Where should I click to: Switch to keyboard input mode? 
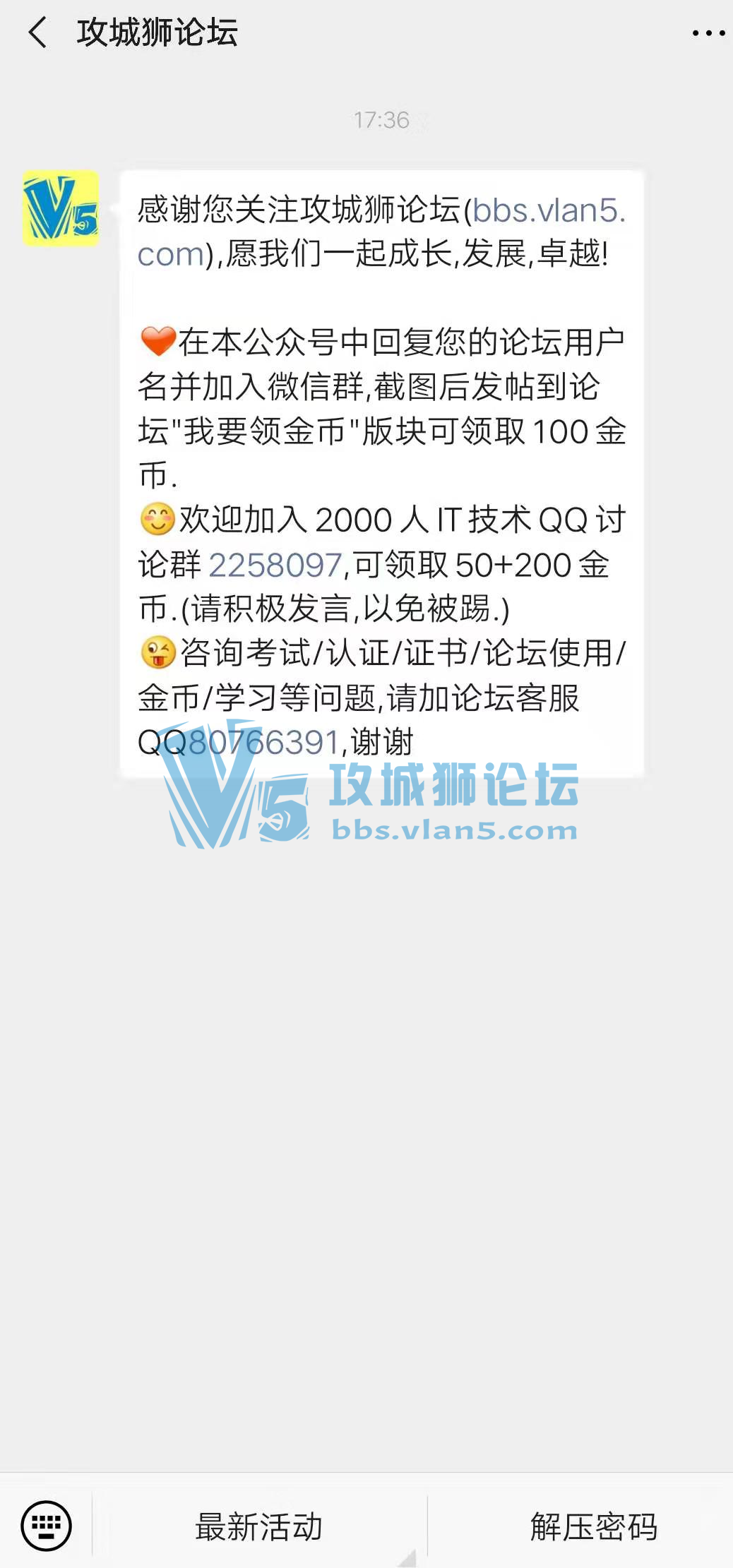pyautogui.click(x=47, y=1526)
